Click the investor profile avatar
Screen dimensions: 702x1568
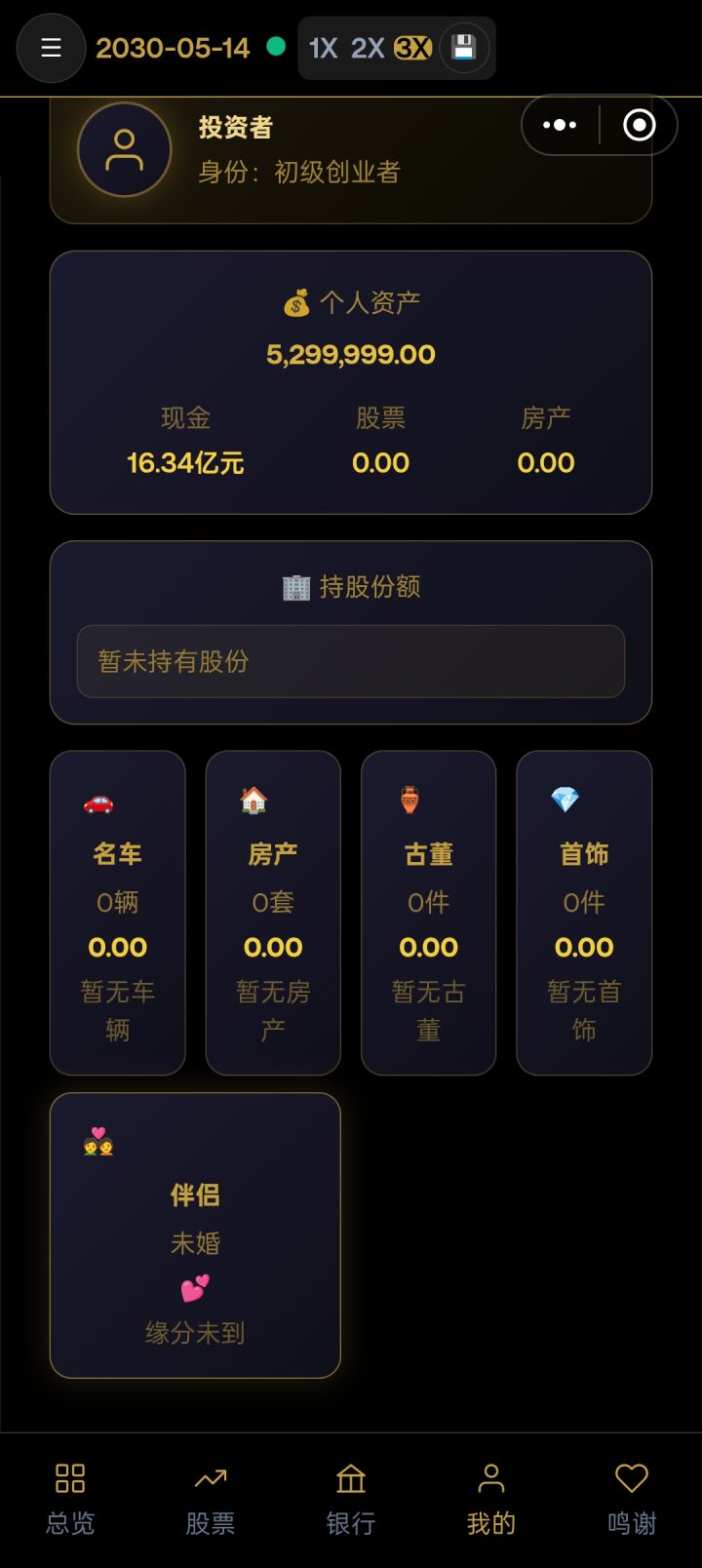[125, 149]
